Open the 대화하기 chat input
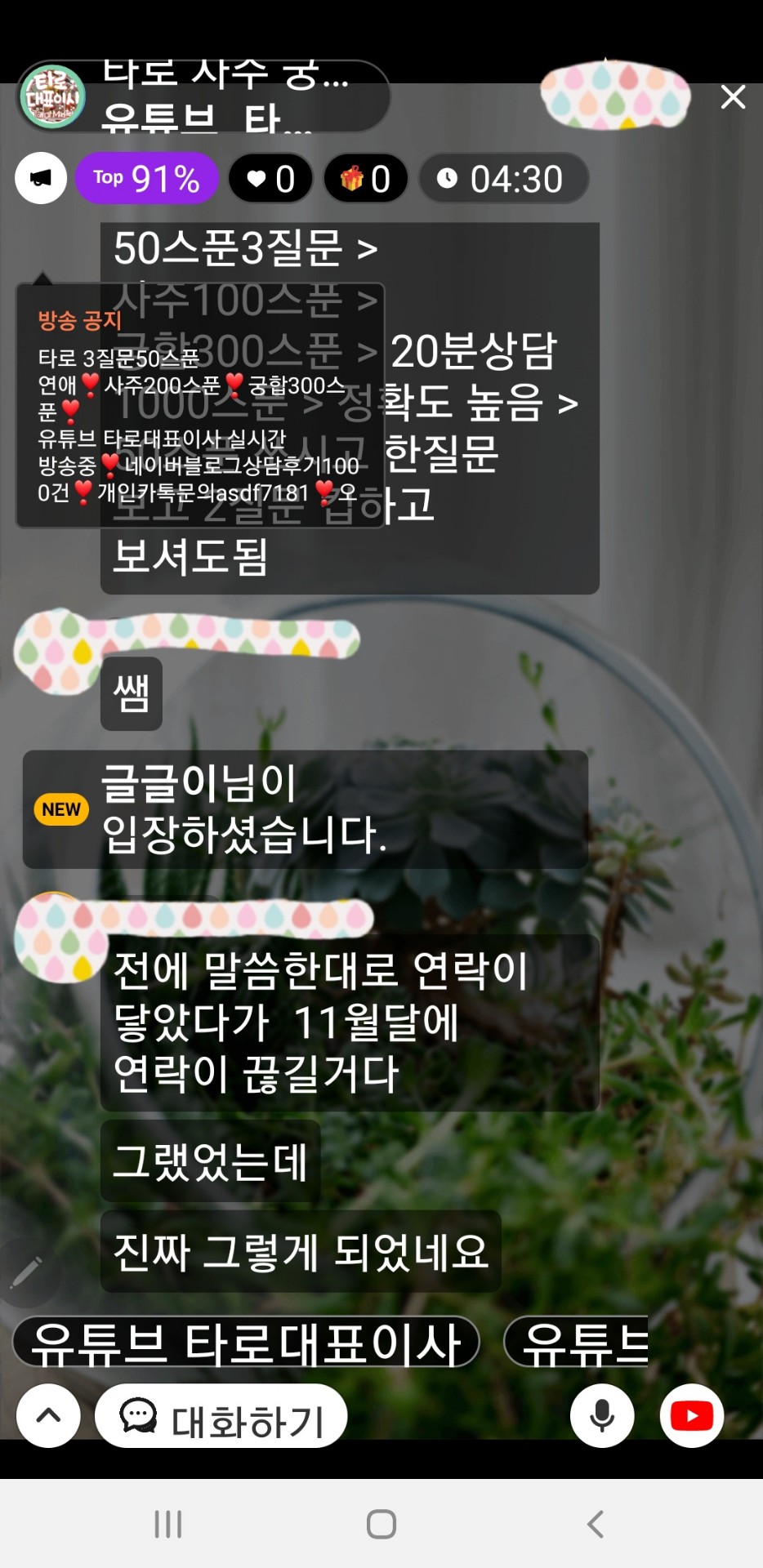Viewport: 763px width, 1568px height. pos(221,1417)
